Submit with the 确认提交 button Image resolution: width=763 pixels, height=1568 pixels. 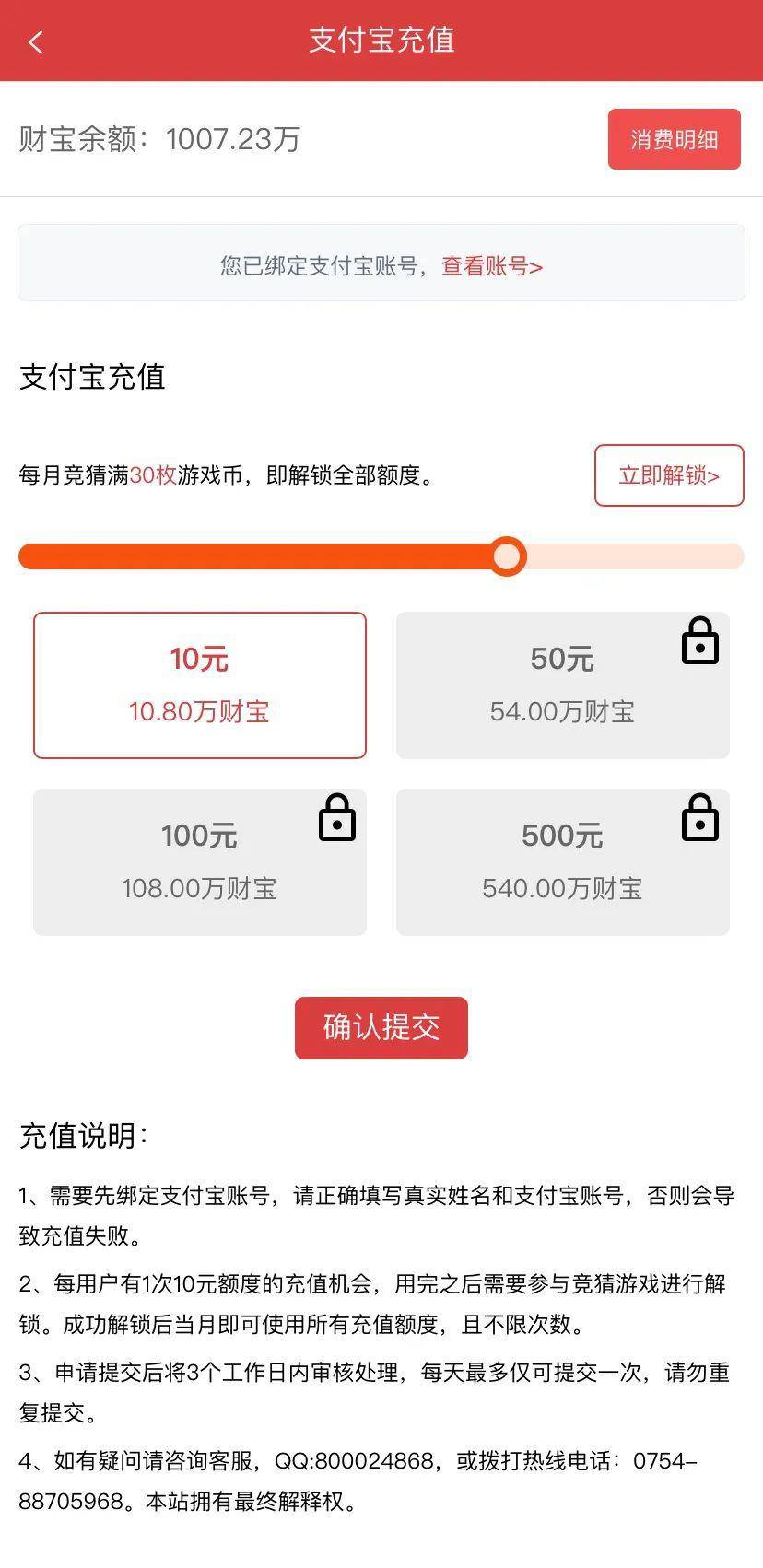click(381, 1028)
